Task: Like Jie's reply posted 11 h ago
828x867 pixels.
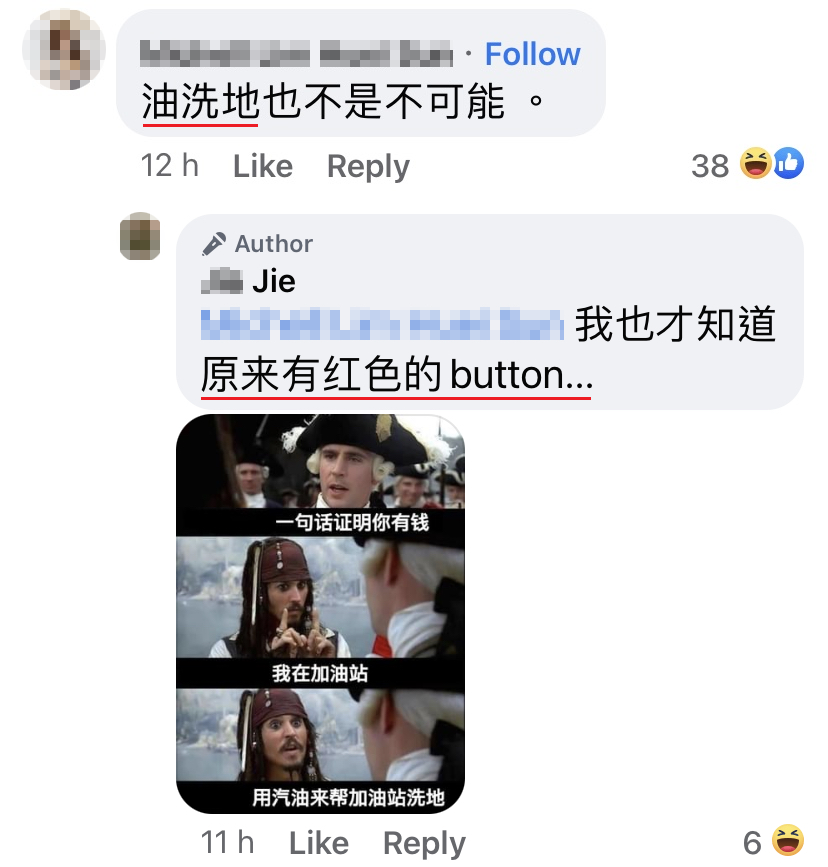Action: pyautogui.click(x=318, y=843)
